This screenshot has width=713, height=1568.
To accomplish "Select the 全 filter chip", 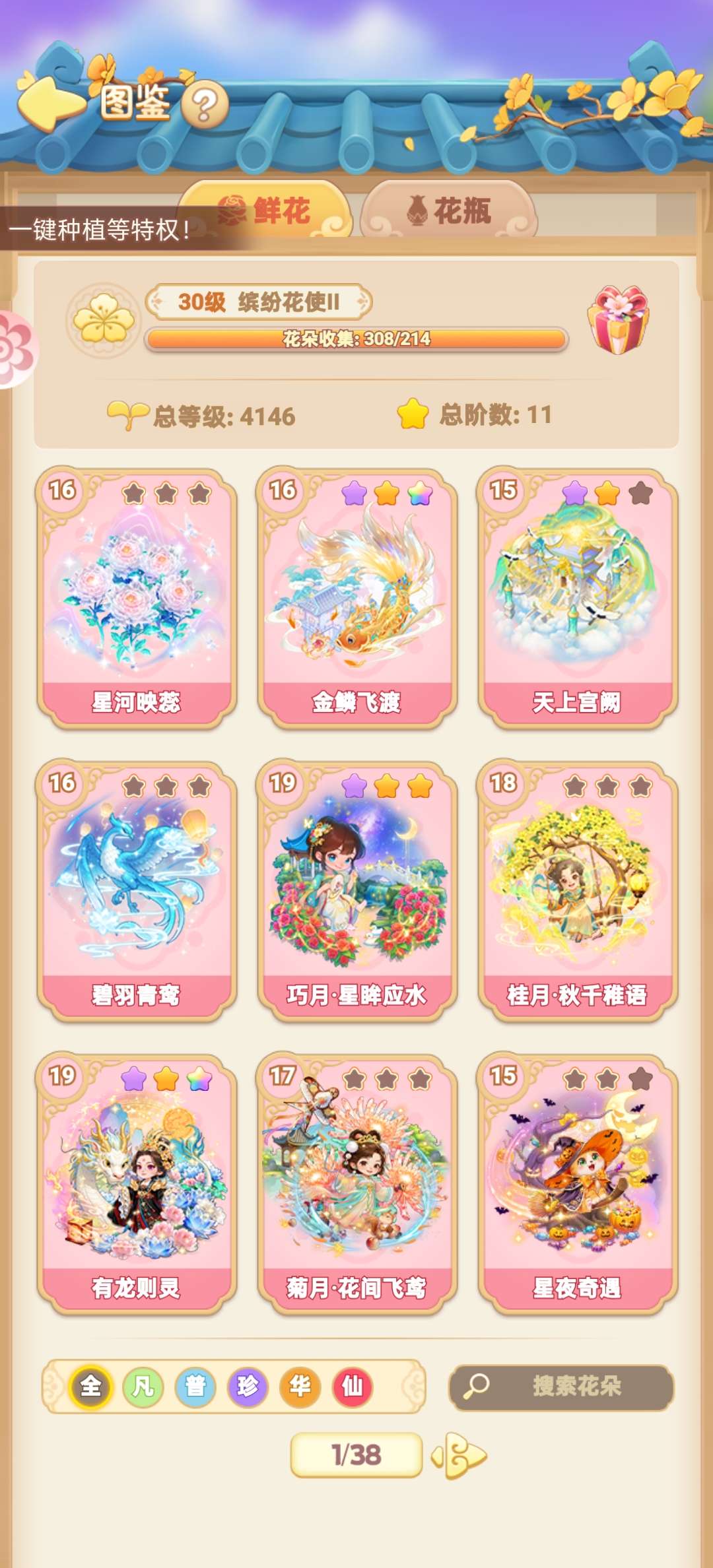I will 90,1387.
